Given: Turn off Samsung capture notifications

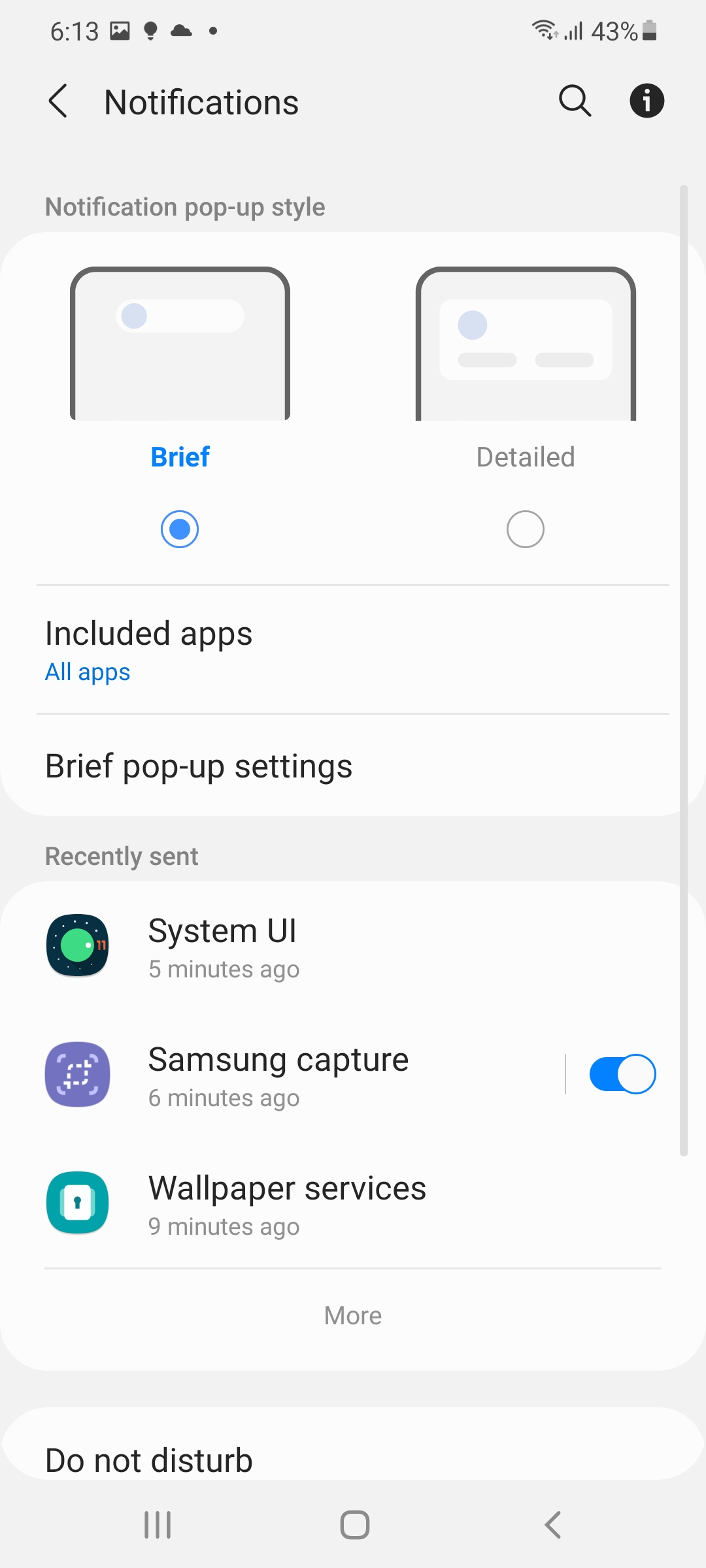Looking at the screenshot, I should tap(622, 1074).
